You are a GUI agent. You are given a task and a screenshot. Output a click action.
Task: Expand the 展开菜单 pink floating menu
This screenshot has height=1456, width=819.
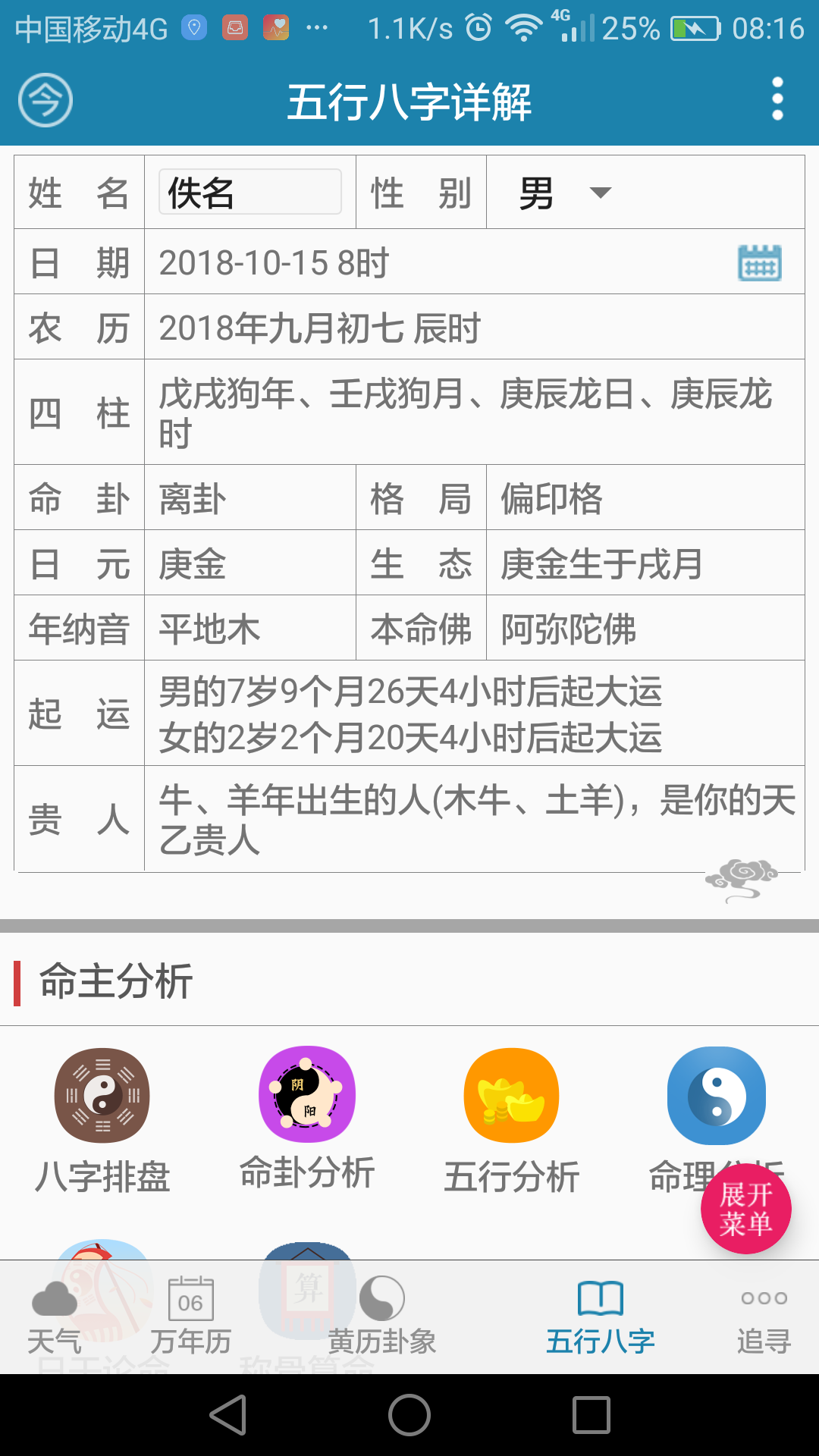746,1207
